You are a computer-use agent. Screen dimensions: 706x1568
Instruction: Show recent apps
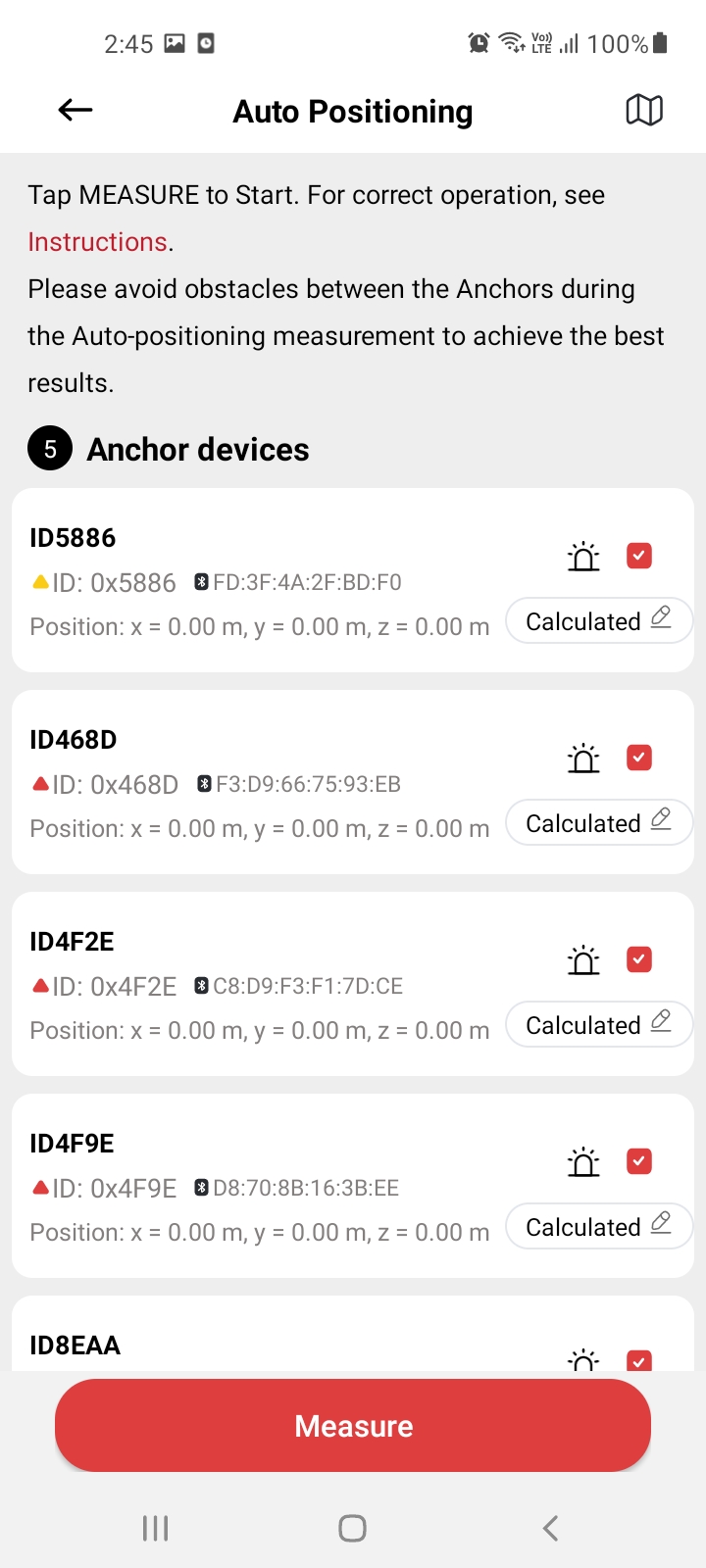[156, 1528]
